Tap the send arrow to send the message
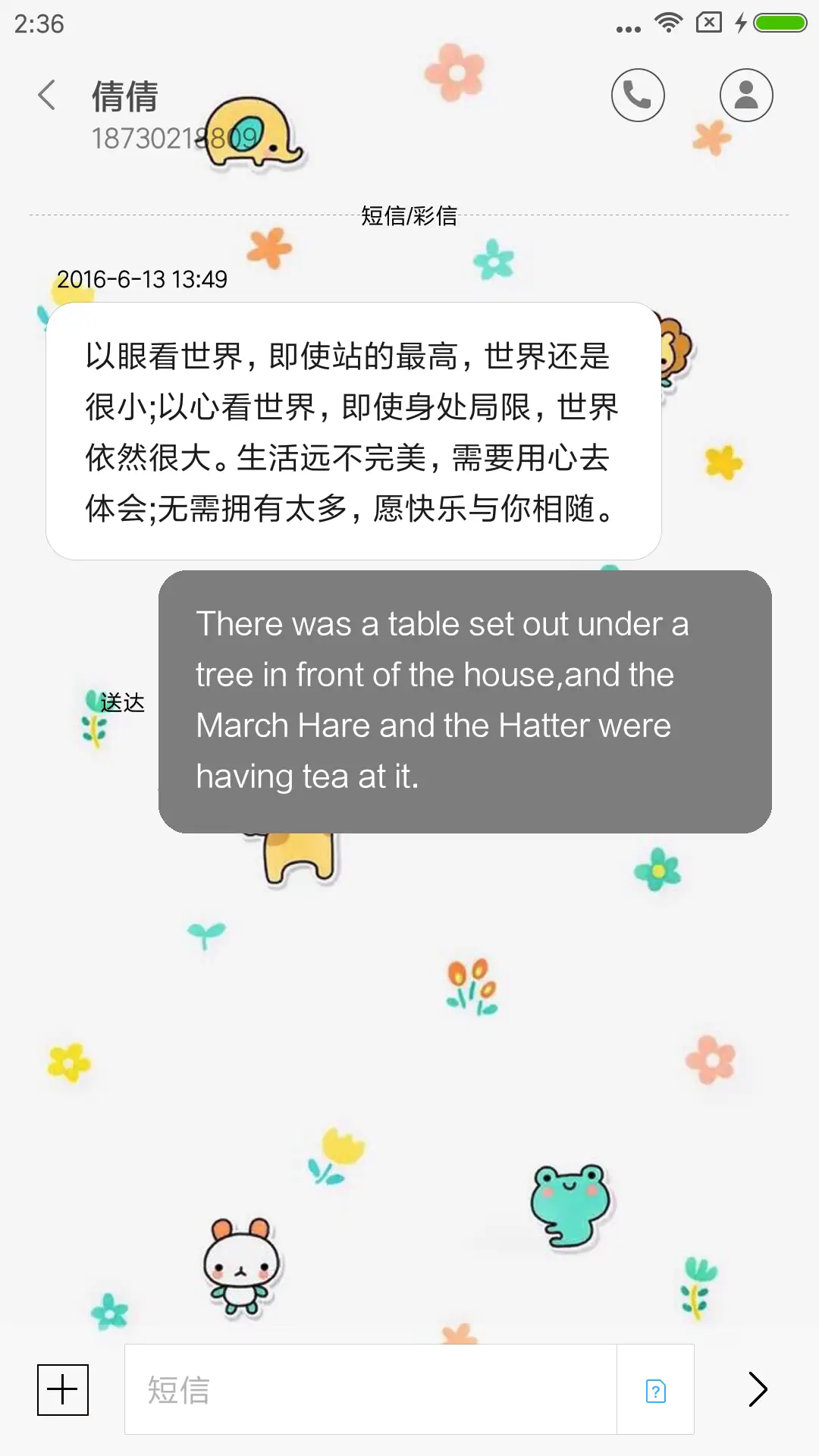Screen dimensions: 819x1456 758,1390
